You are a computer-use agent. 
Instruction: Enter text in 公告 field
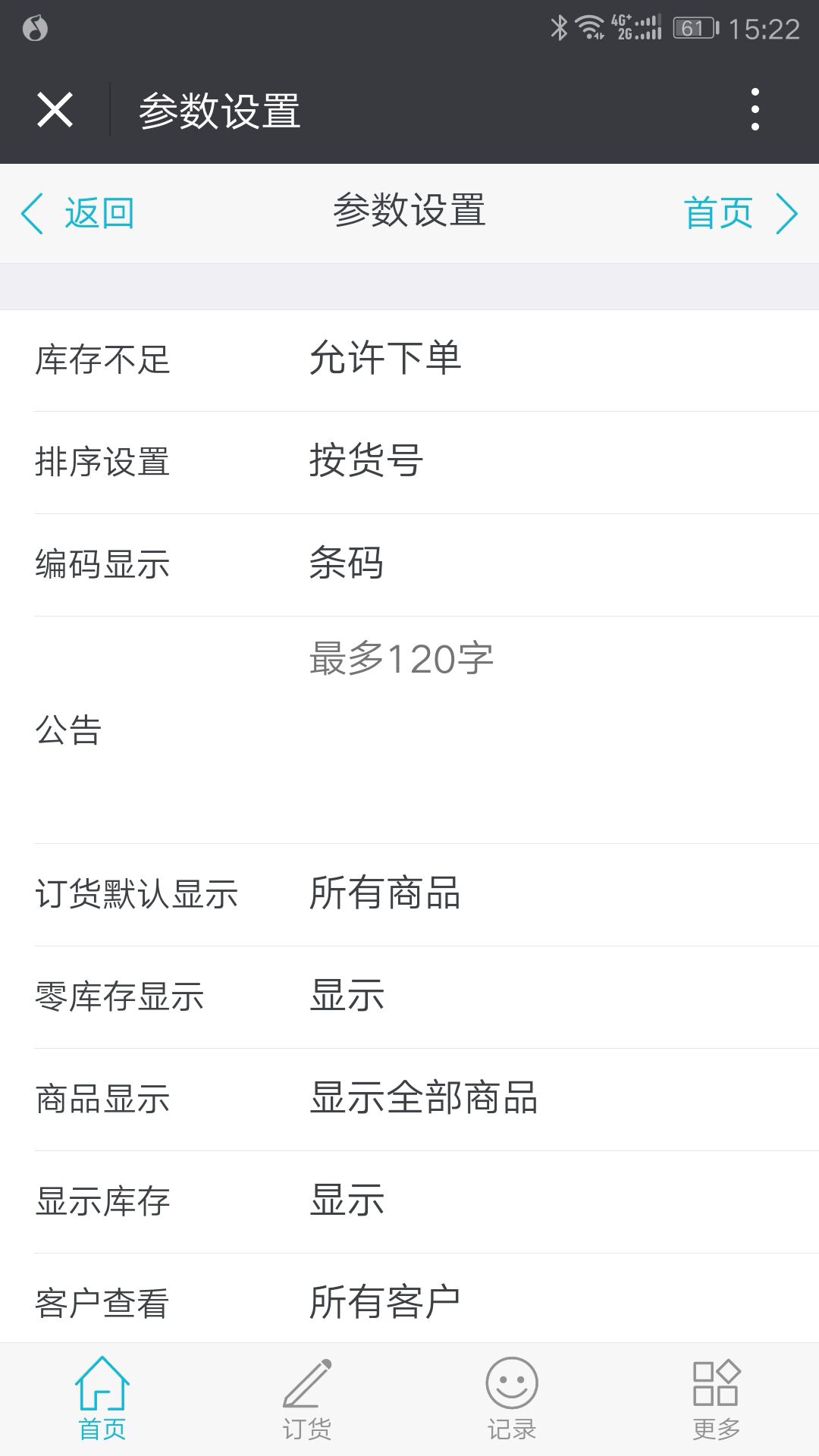[x=531, y=728]
